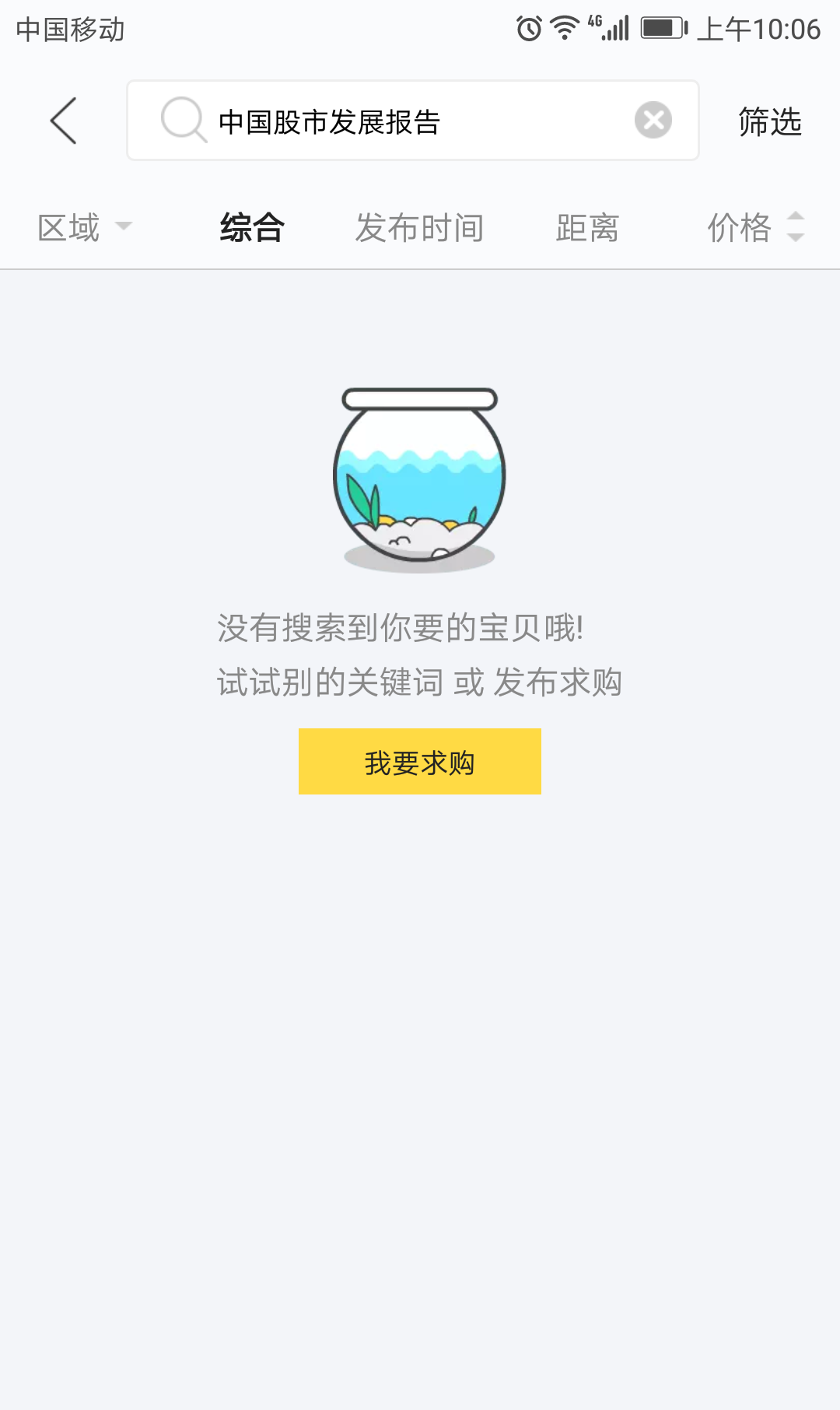Open the 筛选 filter menu
Screen dimensions: 840x1410
[768, 121]
